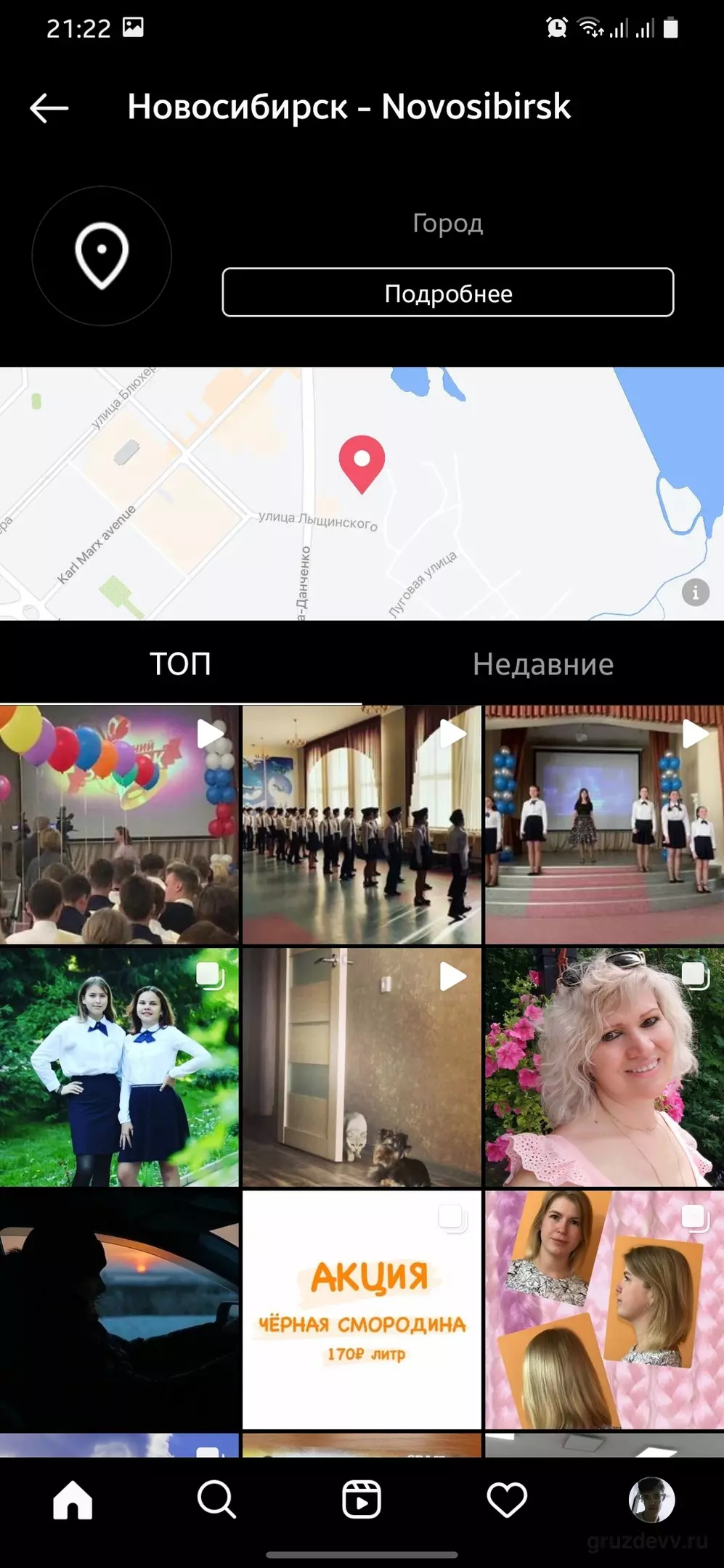Switch to the Недавние tab
This screenshot has width=724, height=1568.
[543, 664]
